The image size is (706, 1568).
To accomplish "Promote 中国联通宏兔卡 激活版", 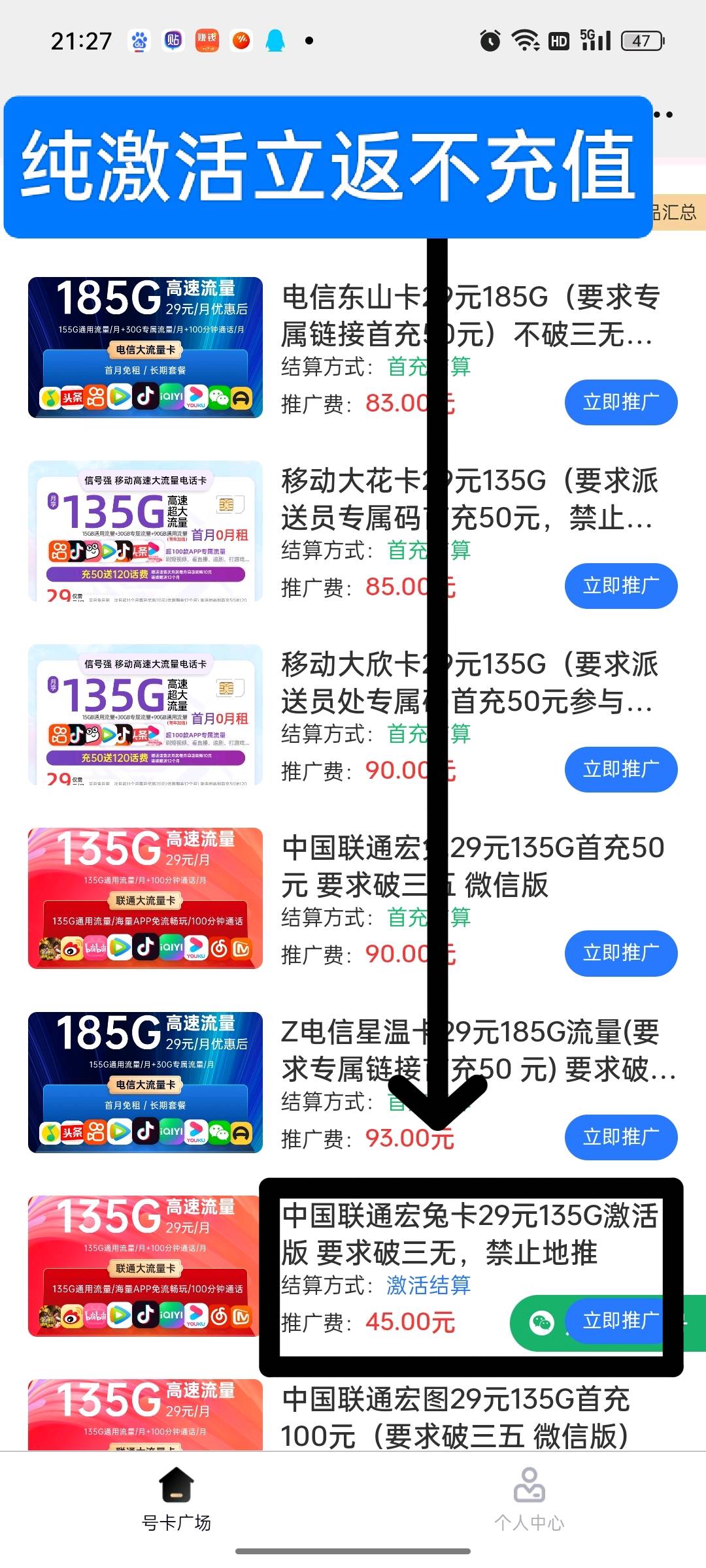I will click(620, 1320).
